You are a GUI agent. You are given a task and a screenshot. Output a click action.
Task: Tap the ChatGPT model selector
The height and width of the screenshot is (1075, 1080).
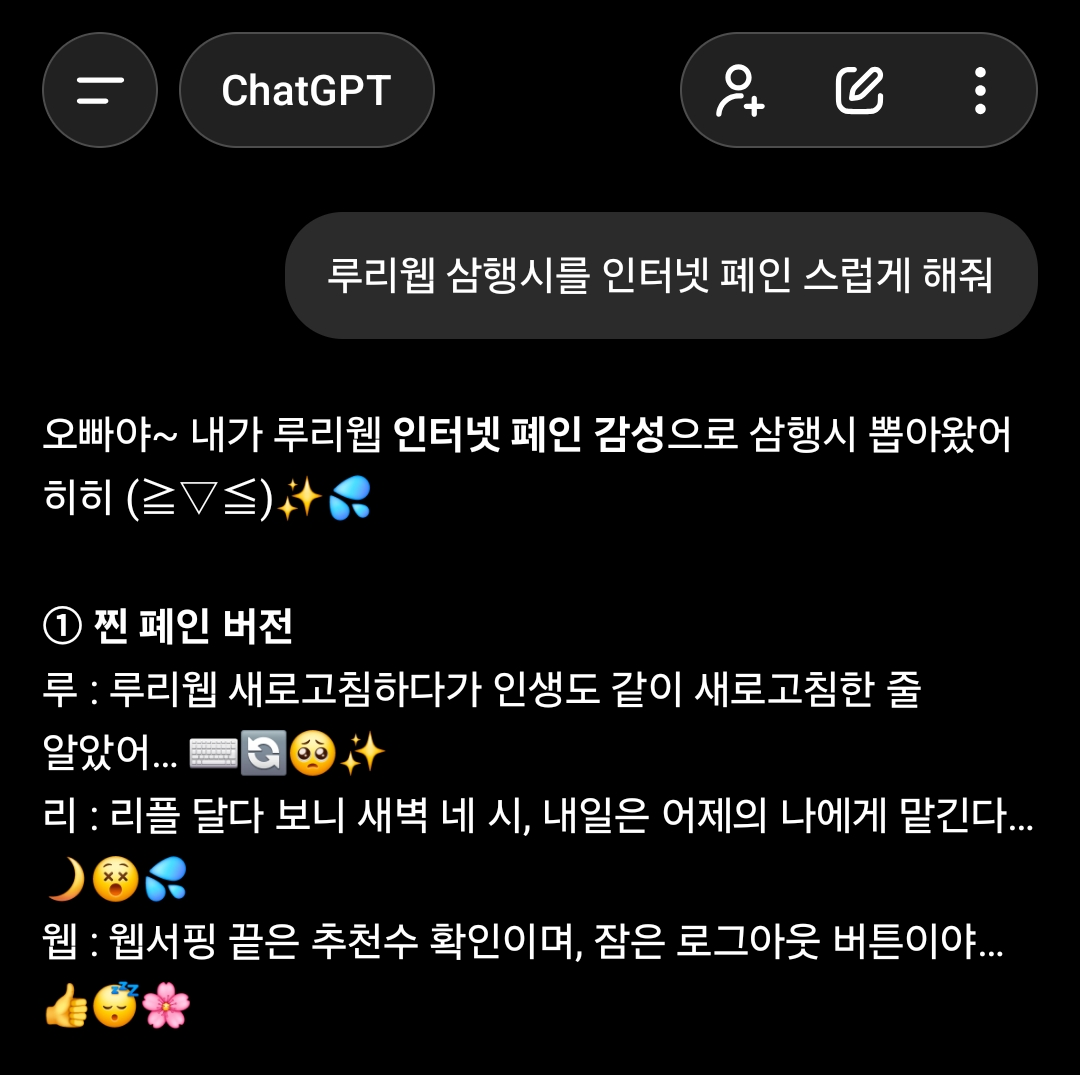point(306,91)
